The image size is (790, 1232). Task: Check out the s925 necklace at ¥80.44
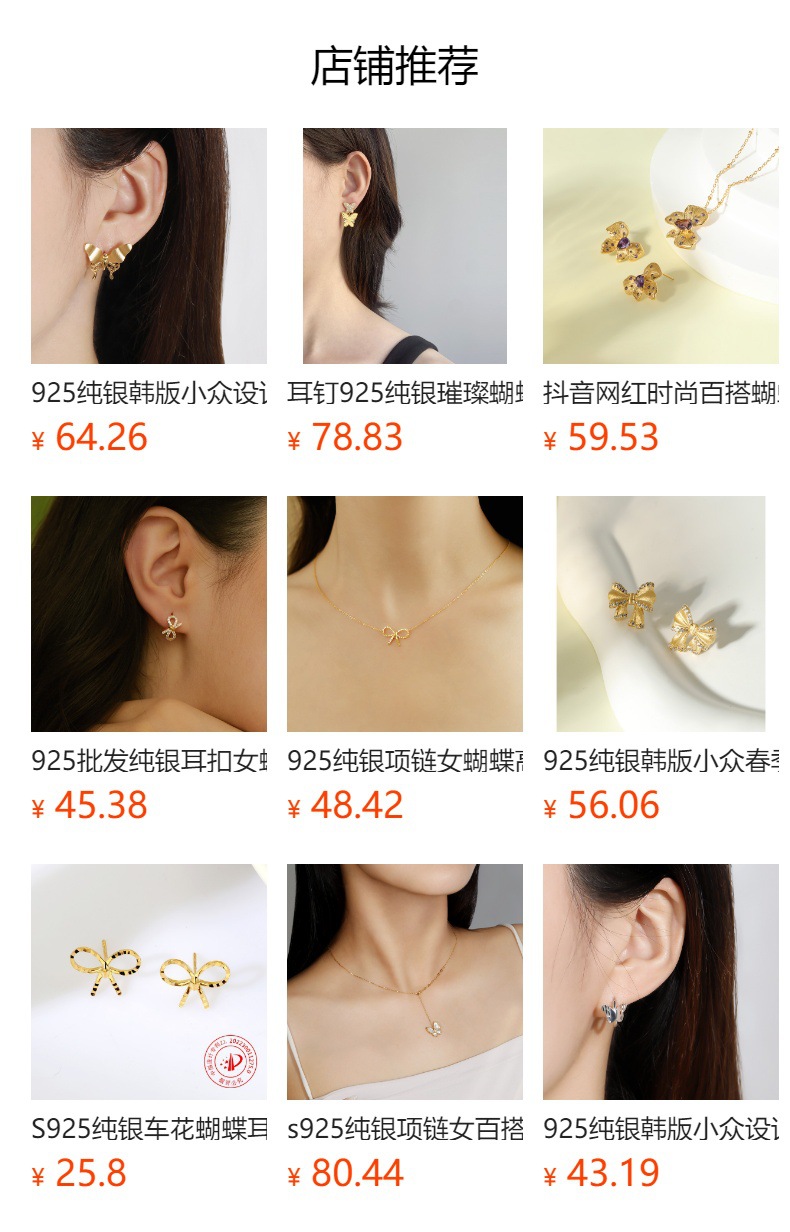pyautogui.click(x=405, y=982)
